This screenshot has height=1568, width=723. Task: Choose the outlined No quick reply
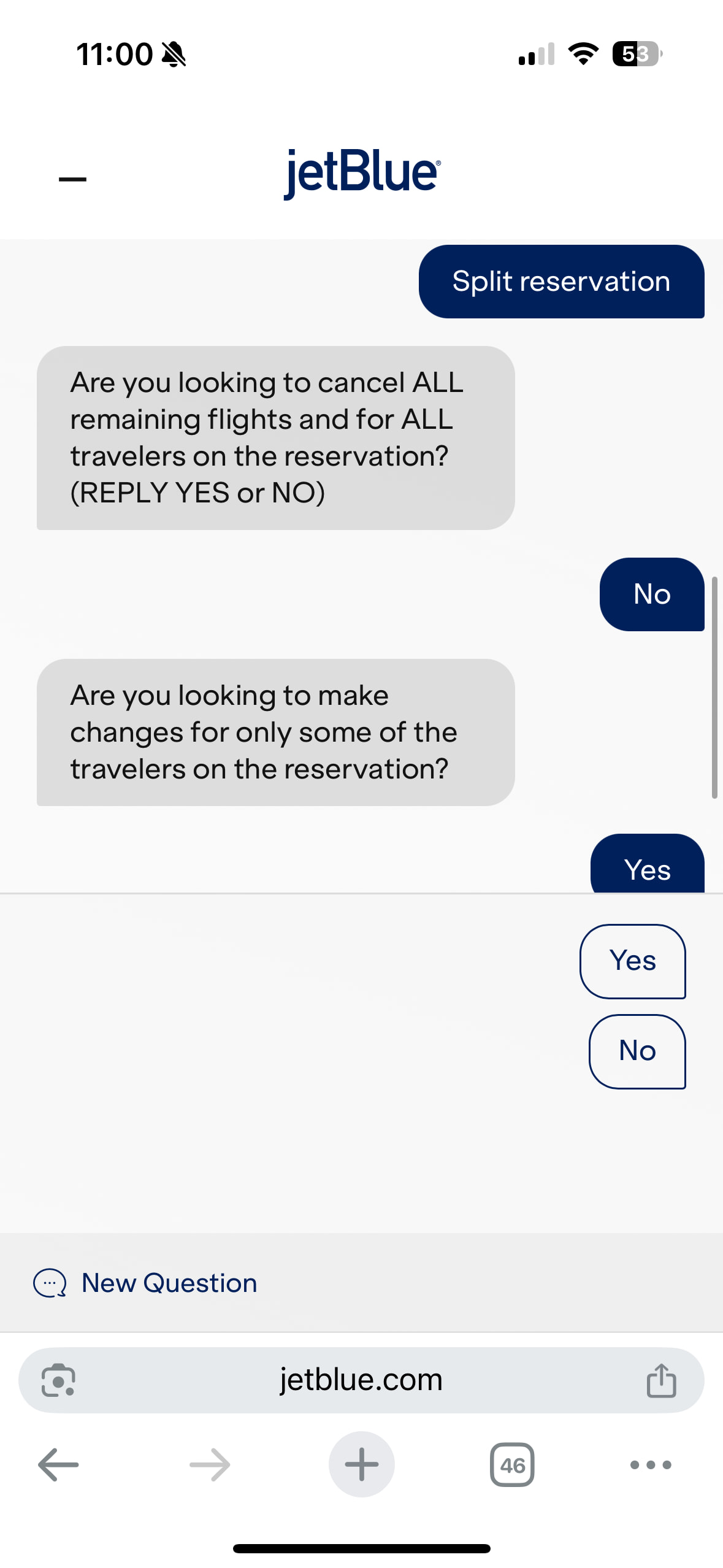(x=637, y=1051)
